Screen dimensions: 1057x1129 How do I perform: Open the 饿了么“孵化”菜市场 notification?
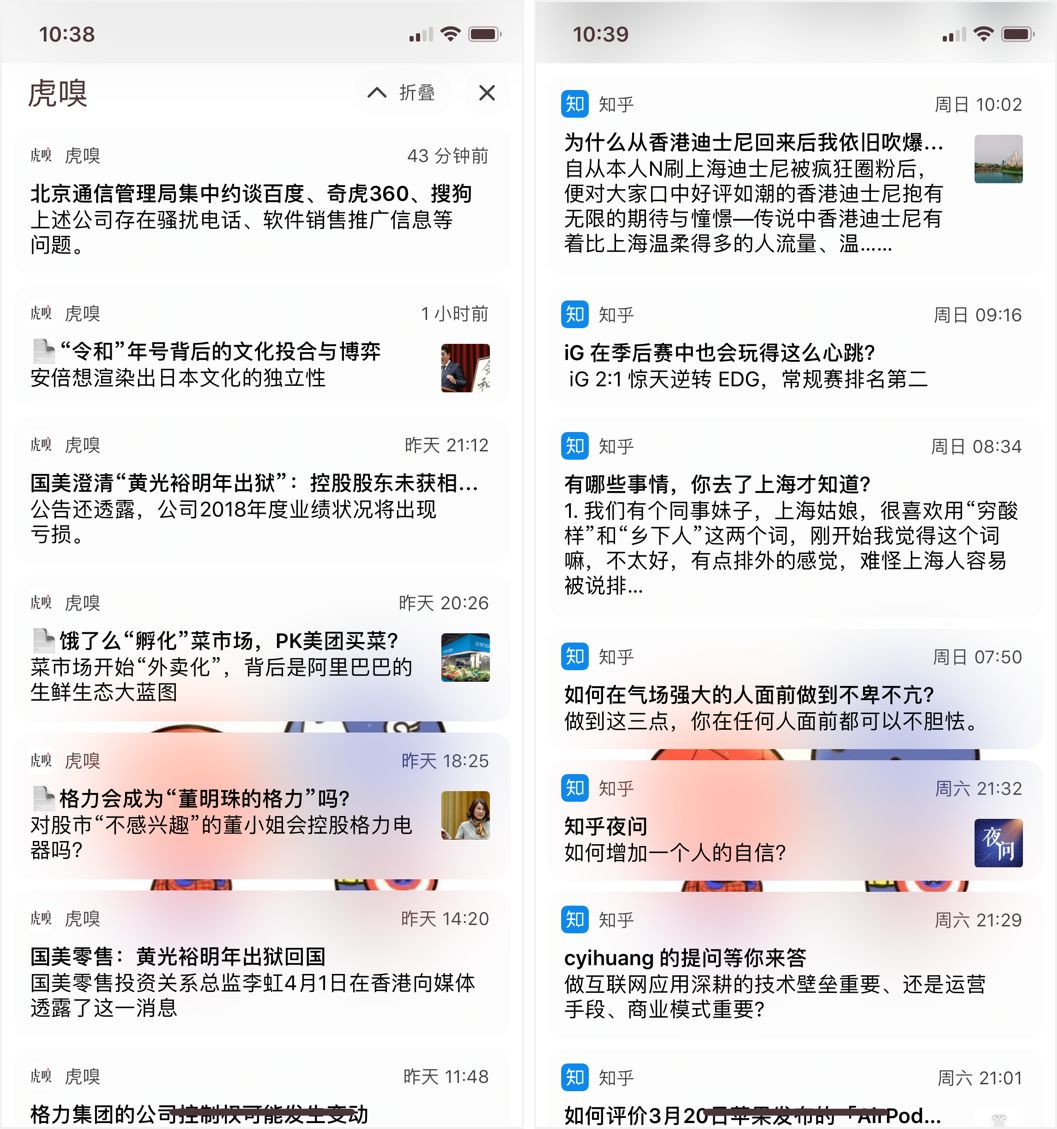pos(259,648)
